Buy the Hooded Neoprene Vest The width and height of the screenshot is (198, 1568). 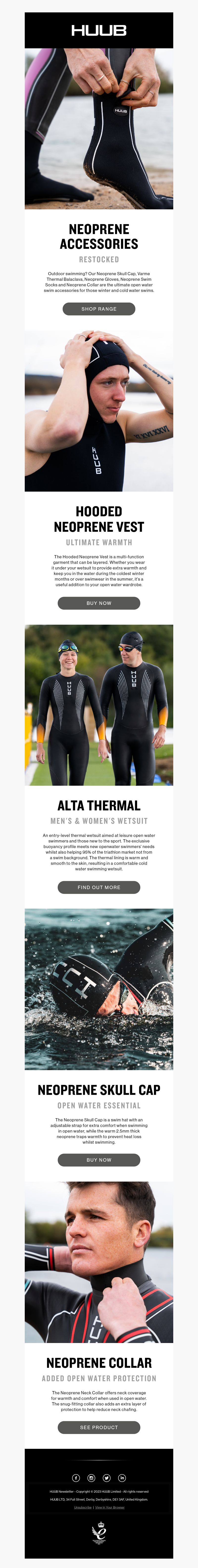[x=99, y=603]
